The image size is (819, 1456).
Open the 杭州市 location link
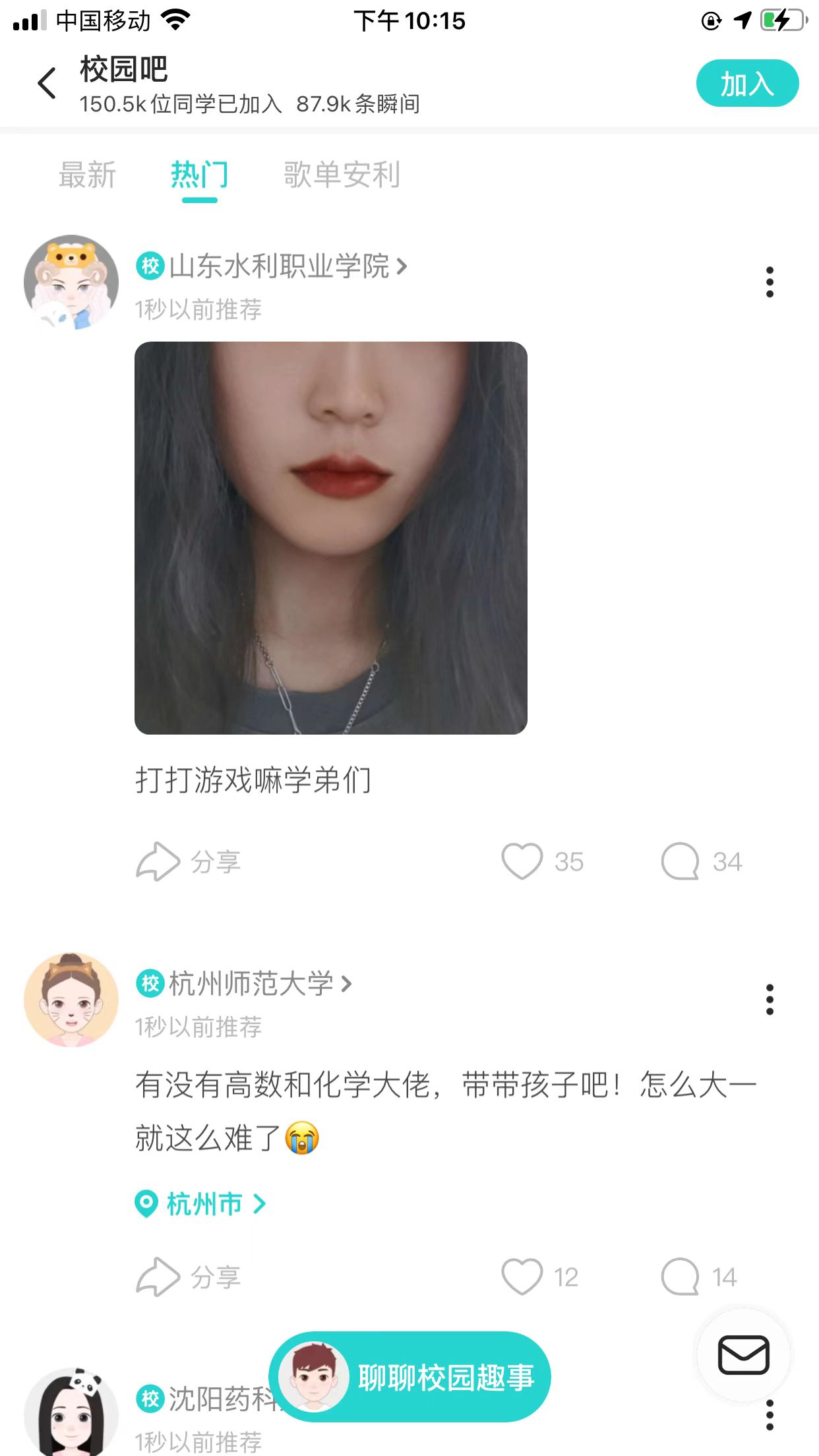pos(202,1204)
